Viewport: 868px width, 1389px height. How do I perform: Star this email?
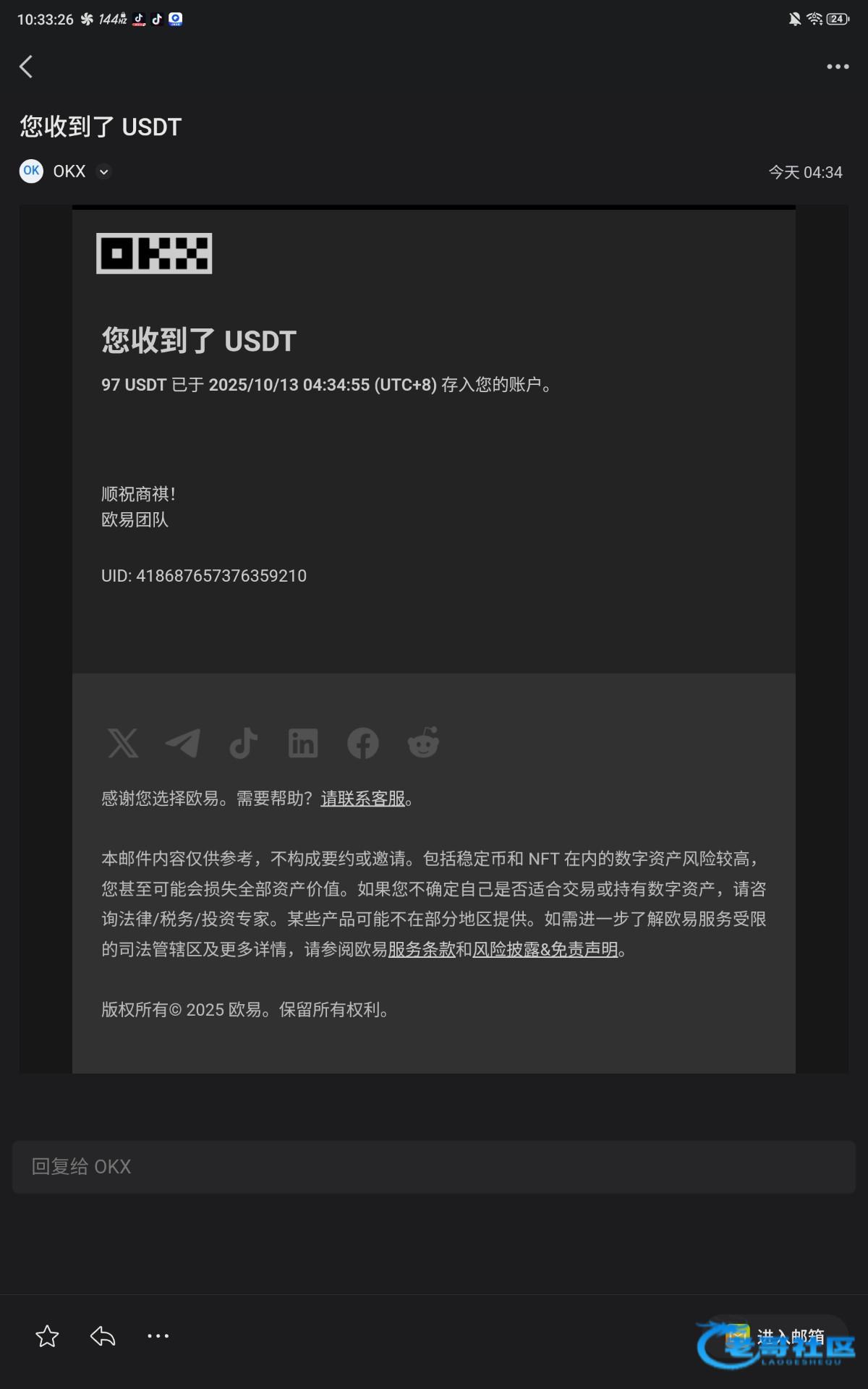[47, 1336]
